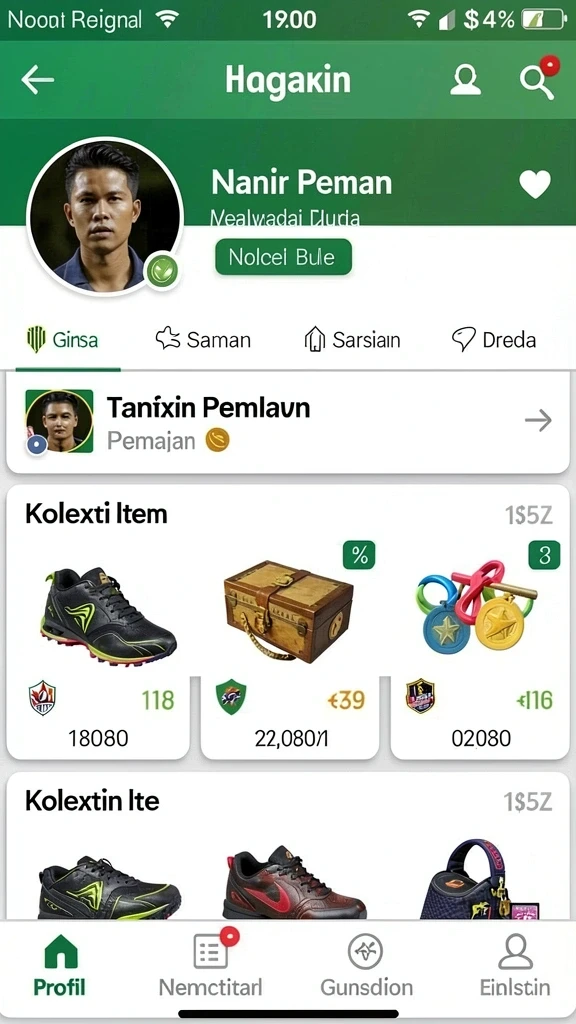Open the Tanixin Pemlavn row

(x=287, y=422)
